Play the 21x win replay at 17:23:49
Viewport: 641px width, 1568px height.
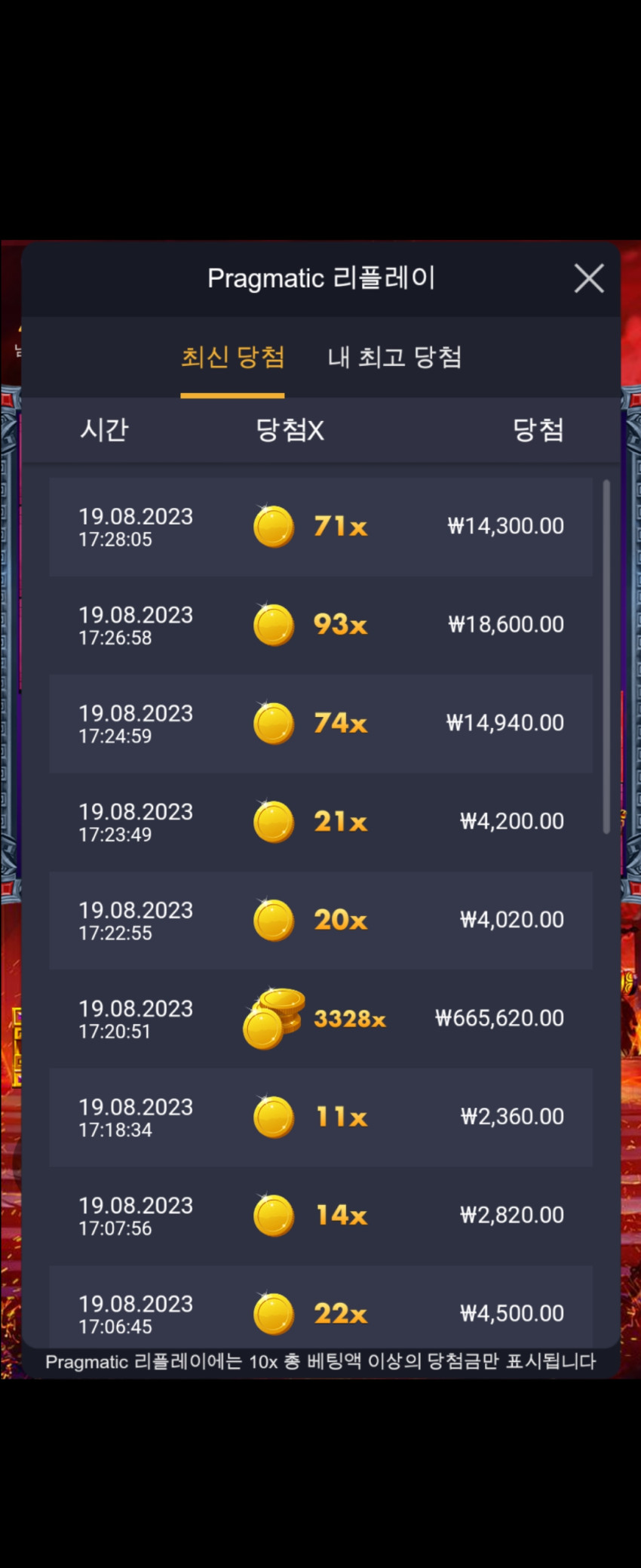click(x=320, y=822)
